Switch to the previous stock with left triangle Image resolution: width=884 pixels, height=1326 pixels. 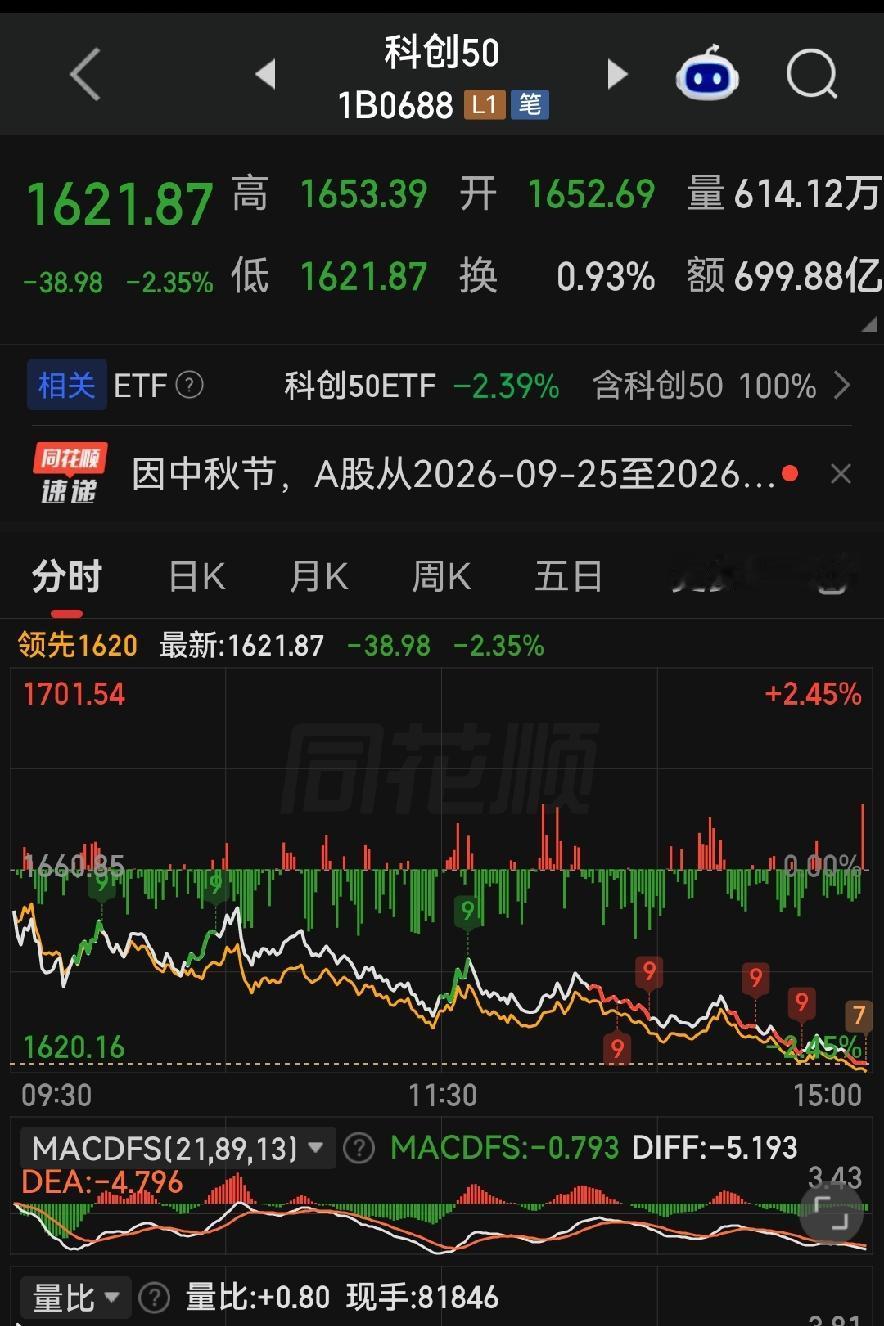[265, 74]
